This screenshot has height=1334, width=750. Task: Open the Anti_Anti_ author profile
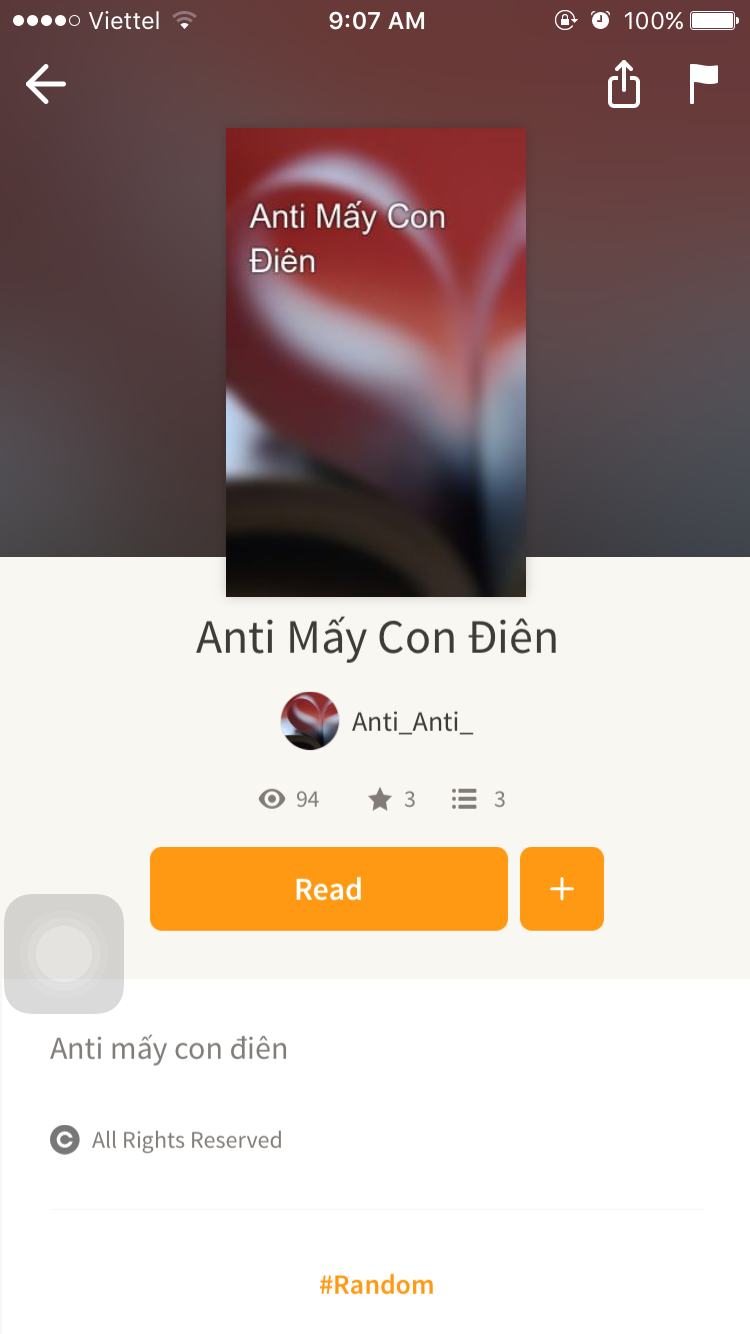point(378,721)
